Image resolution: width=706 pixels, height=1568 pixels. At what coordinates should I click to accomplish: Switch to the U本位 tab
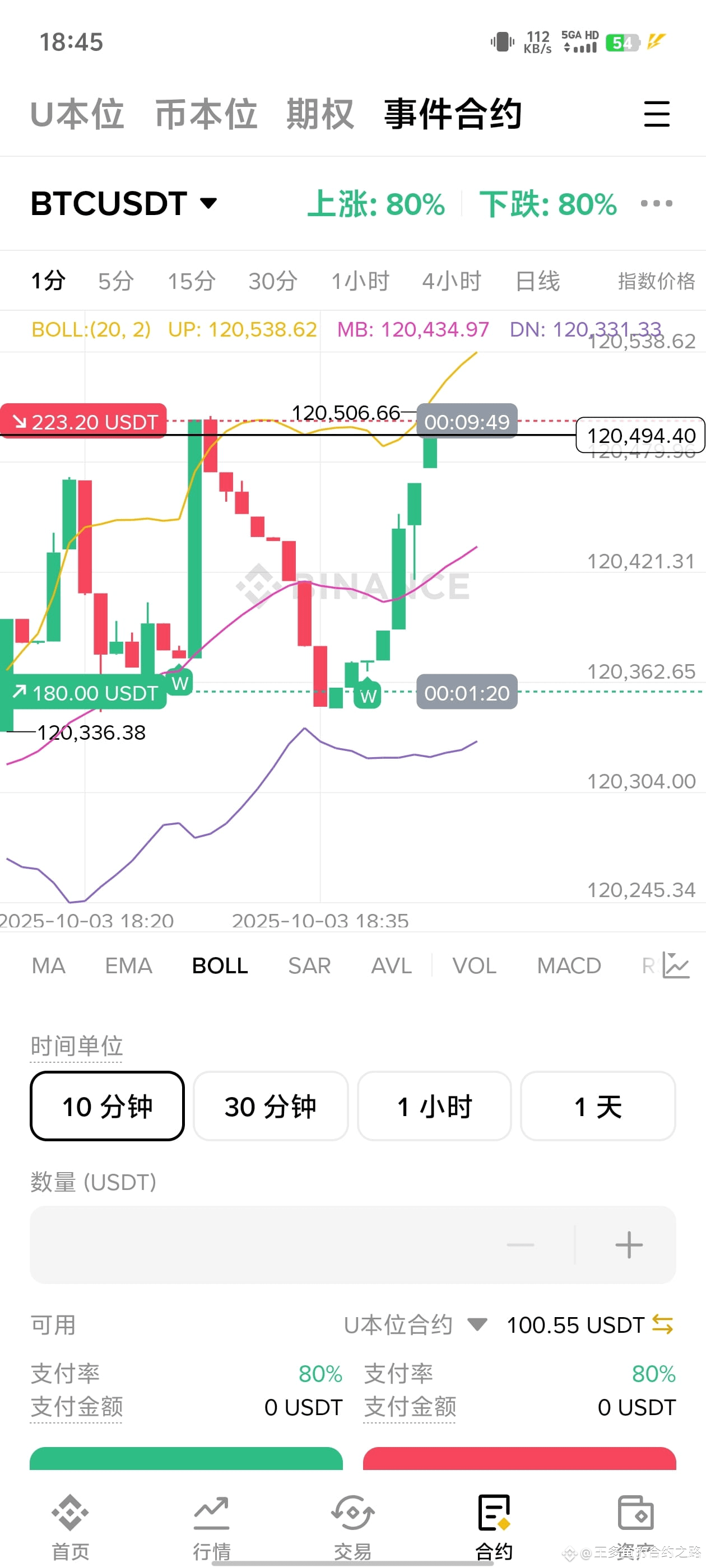[77, 114]
